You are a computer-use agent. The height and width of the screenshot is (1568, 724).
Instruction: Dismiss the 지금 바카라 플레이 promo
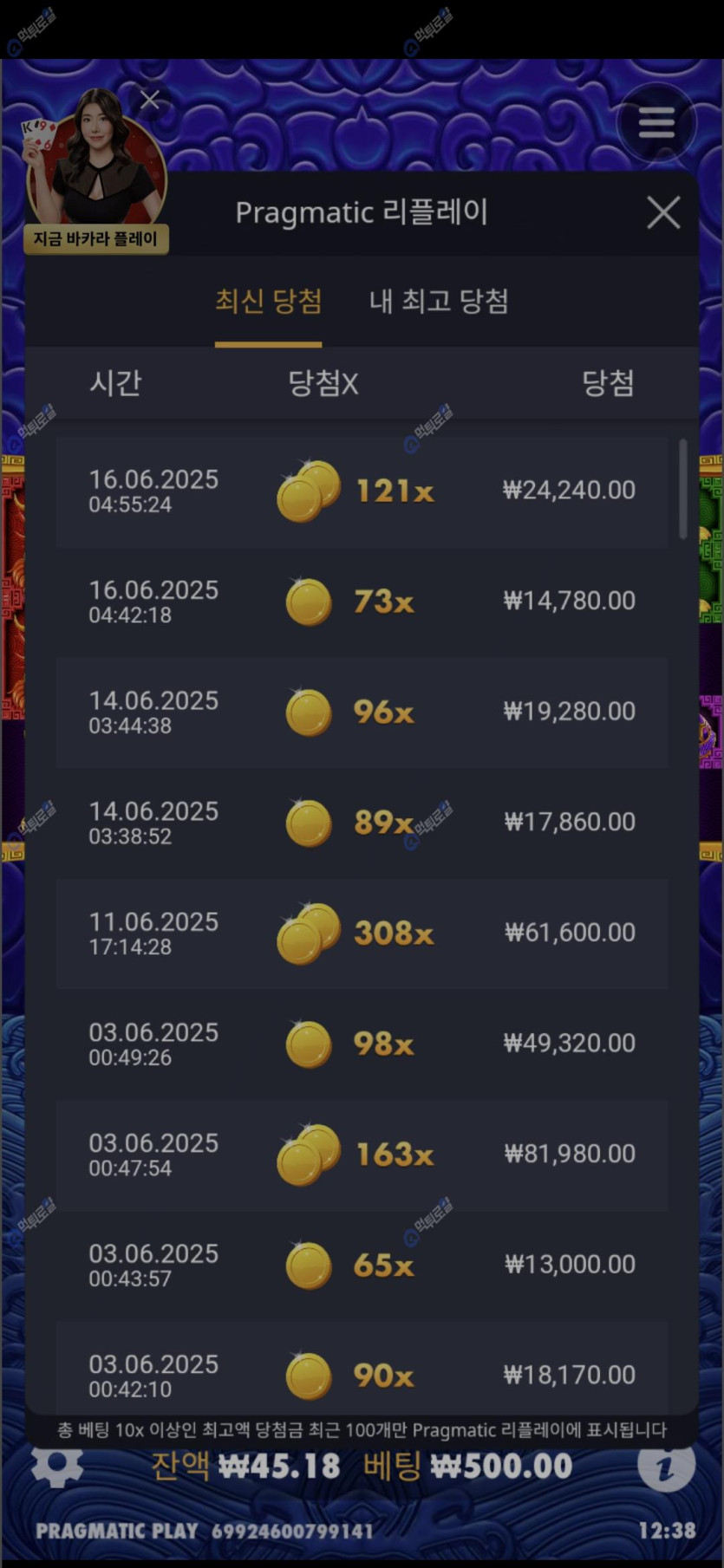pyautogui.click(x=150, y=101)
